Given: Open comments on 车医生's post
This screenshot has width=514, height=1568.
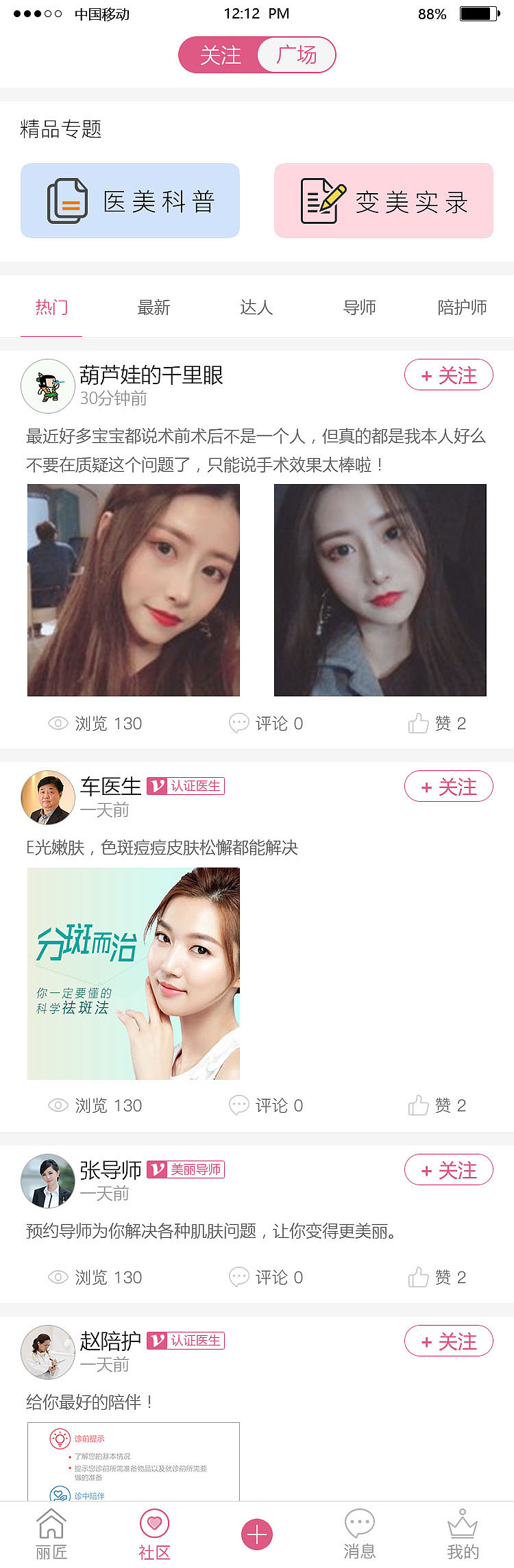Looking at the screenshot, I should point(266,1105).
